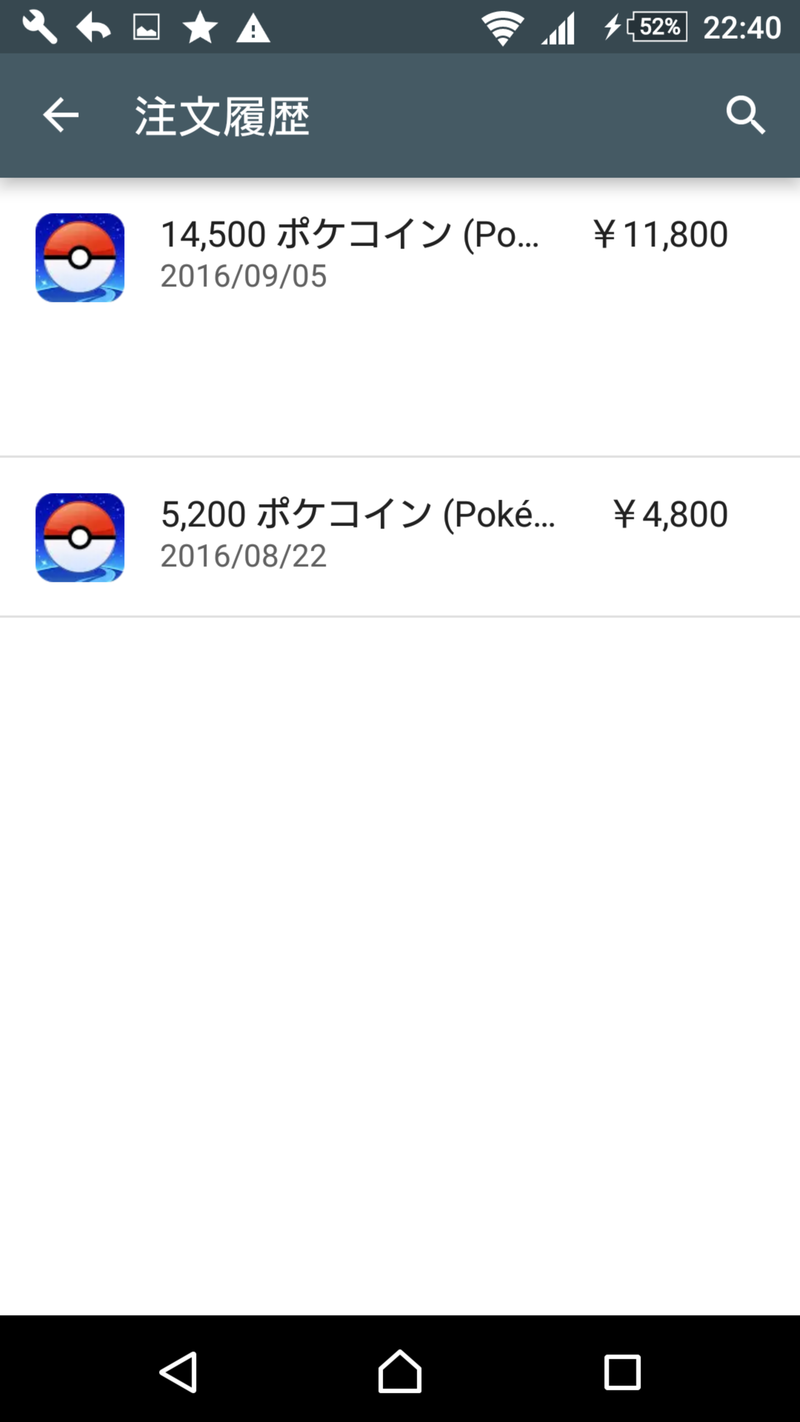Open the recent apps view
The image size is (800, 1422).
[622, 1371]
